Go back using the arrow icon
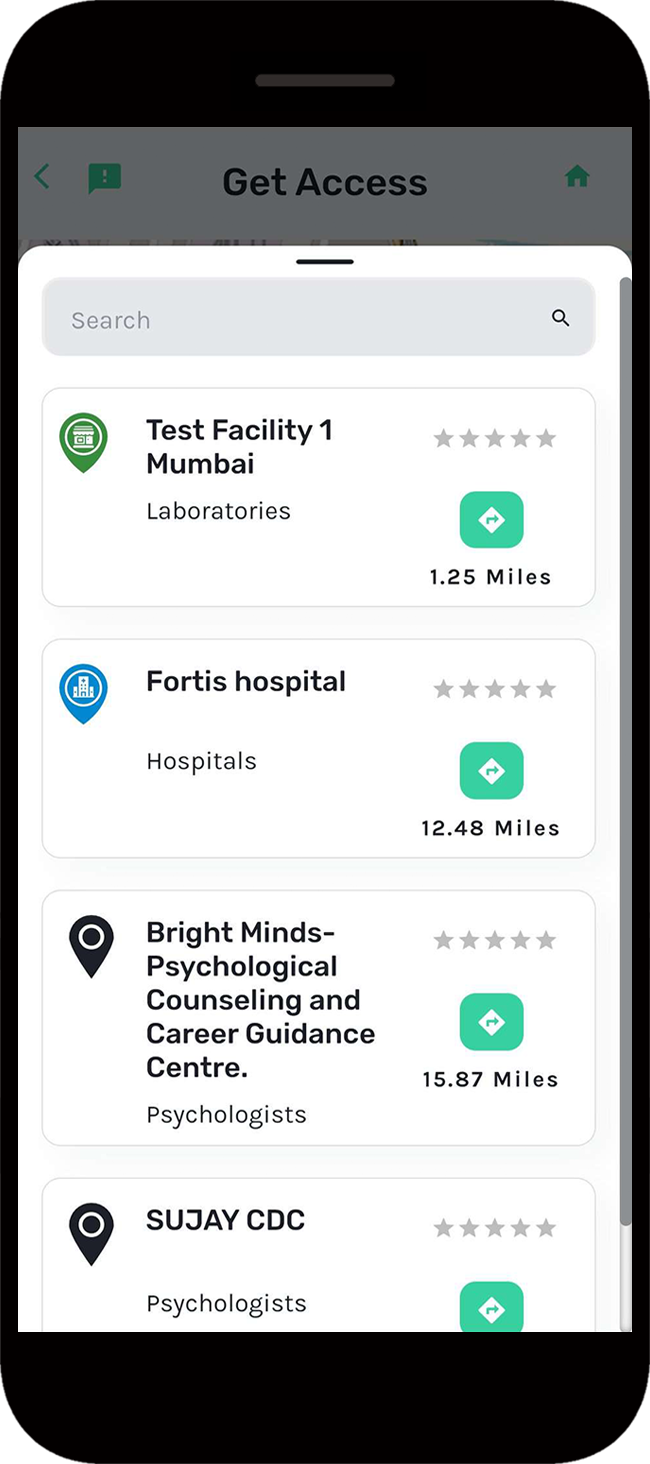 pyautogui.click(x=42, y=178)
